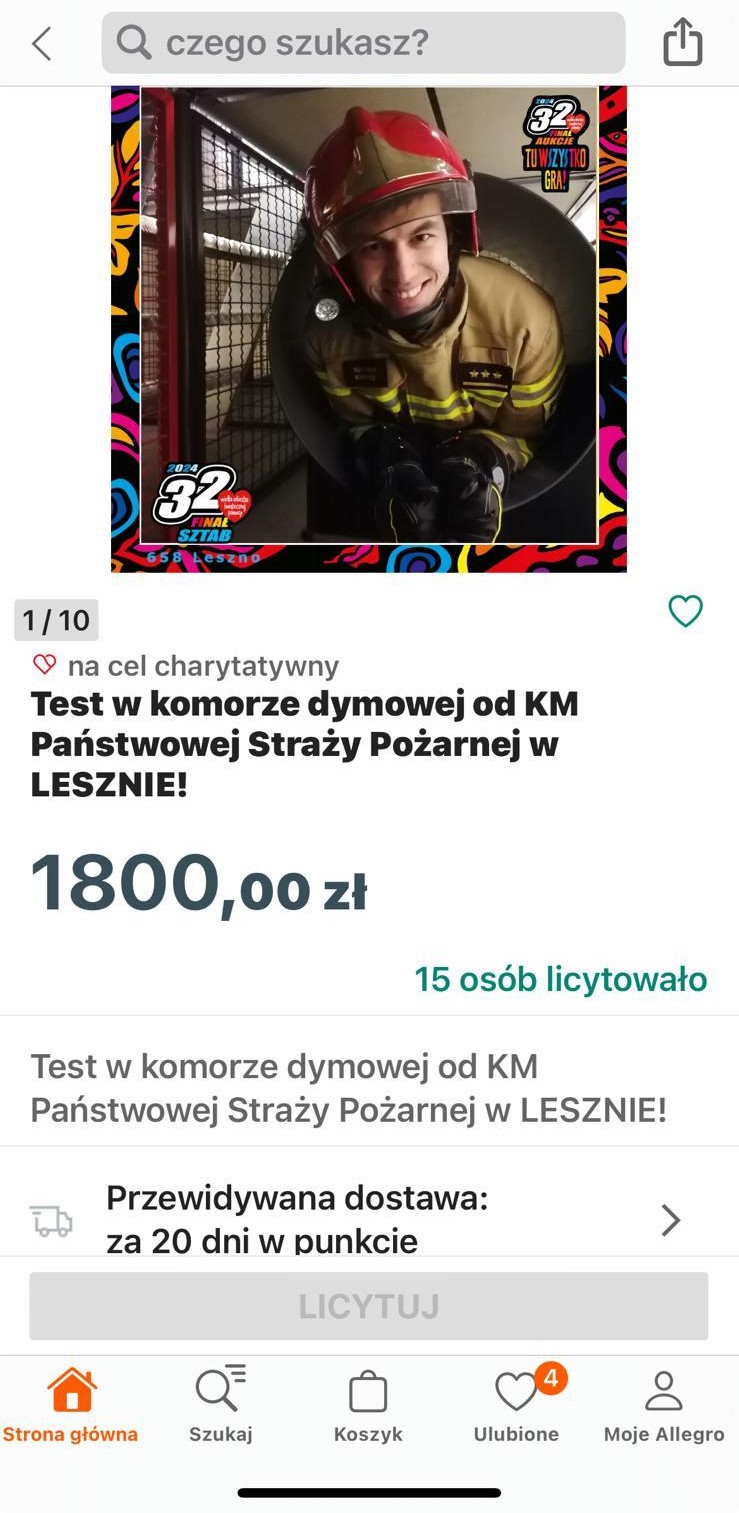Open the Koszyk cart tab

(x=368, y=1406)
